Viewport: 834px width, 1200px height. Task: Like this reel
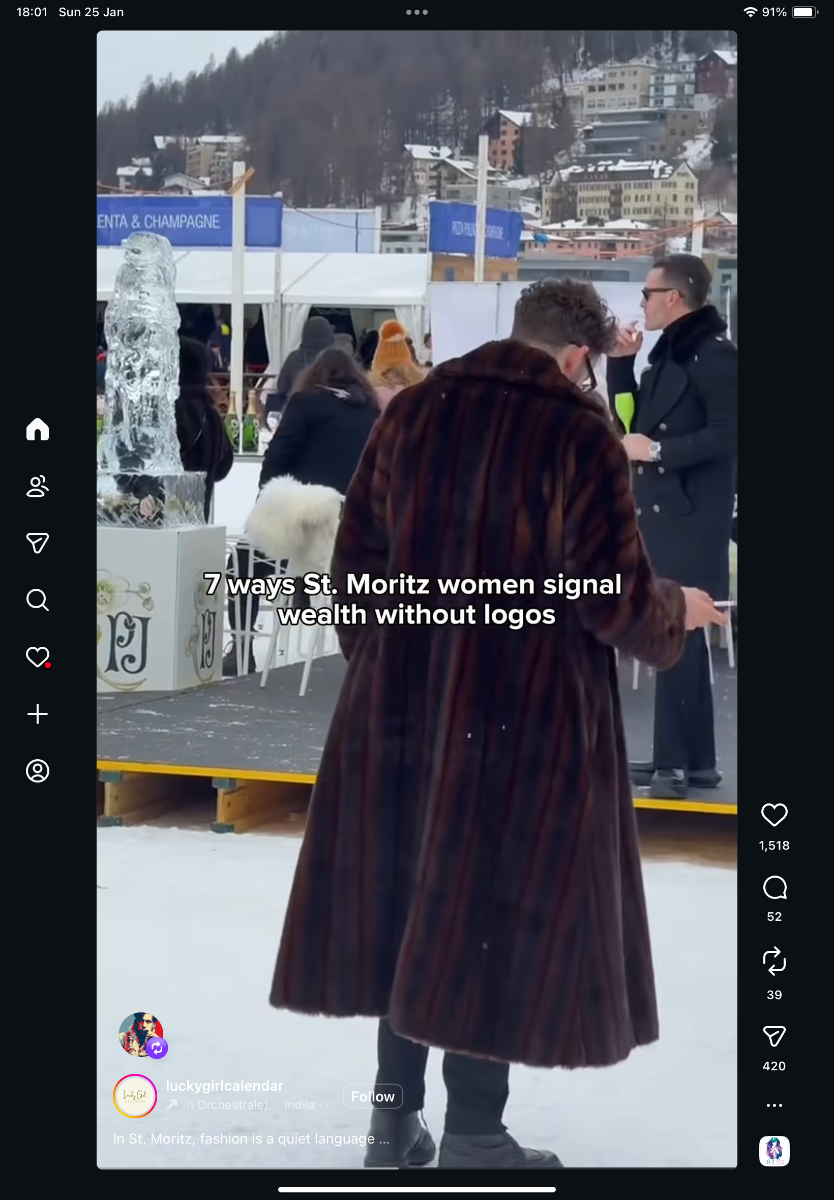click(774, 815)
